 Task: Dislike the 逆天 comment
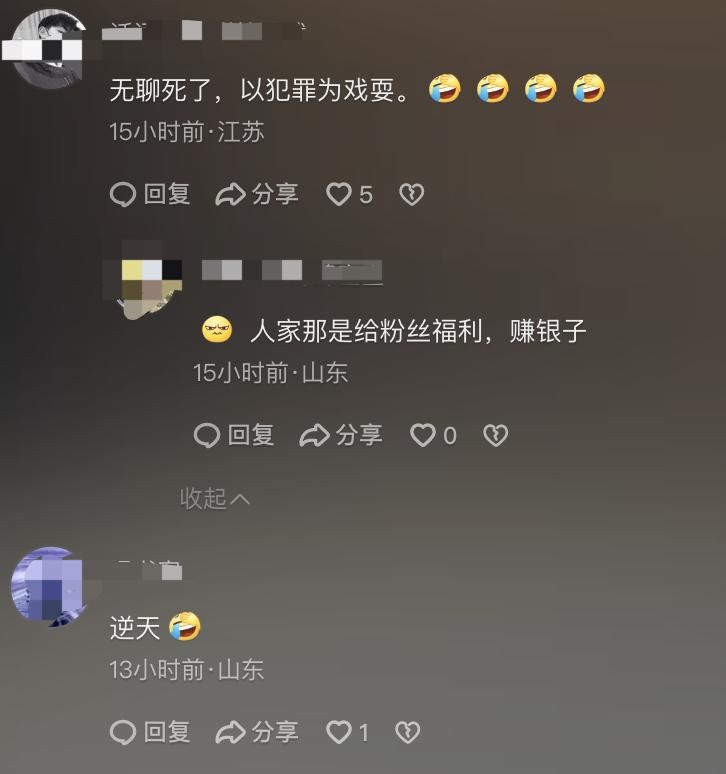click(407, 733)
